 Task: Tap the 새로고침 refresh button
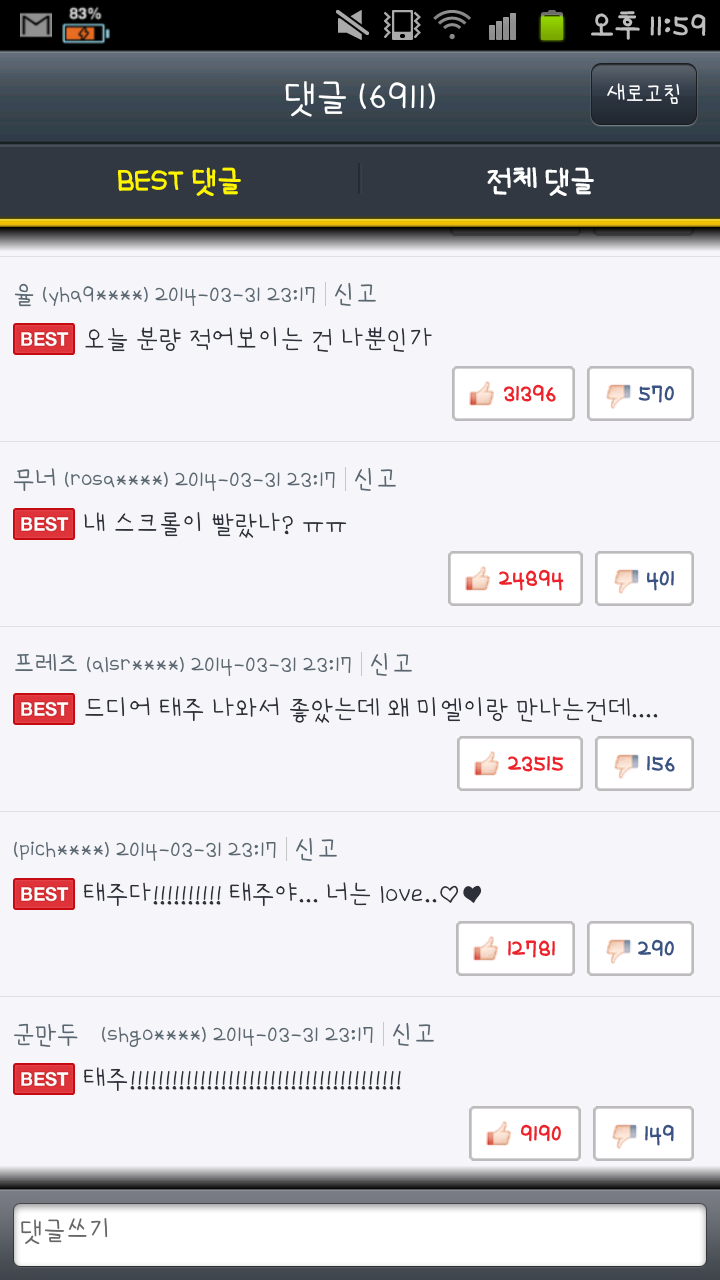(643, 95)
